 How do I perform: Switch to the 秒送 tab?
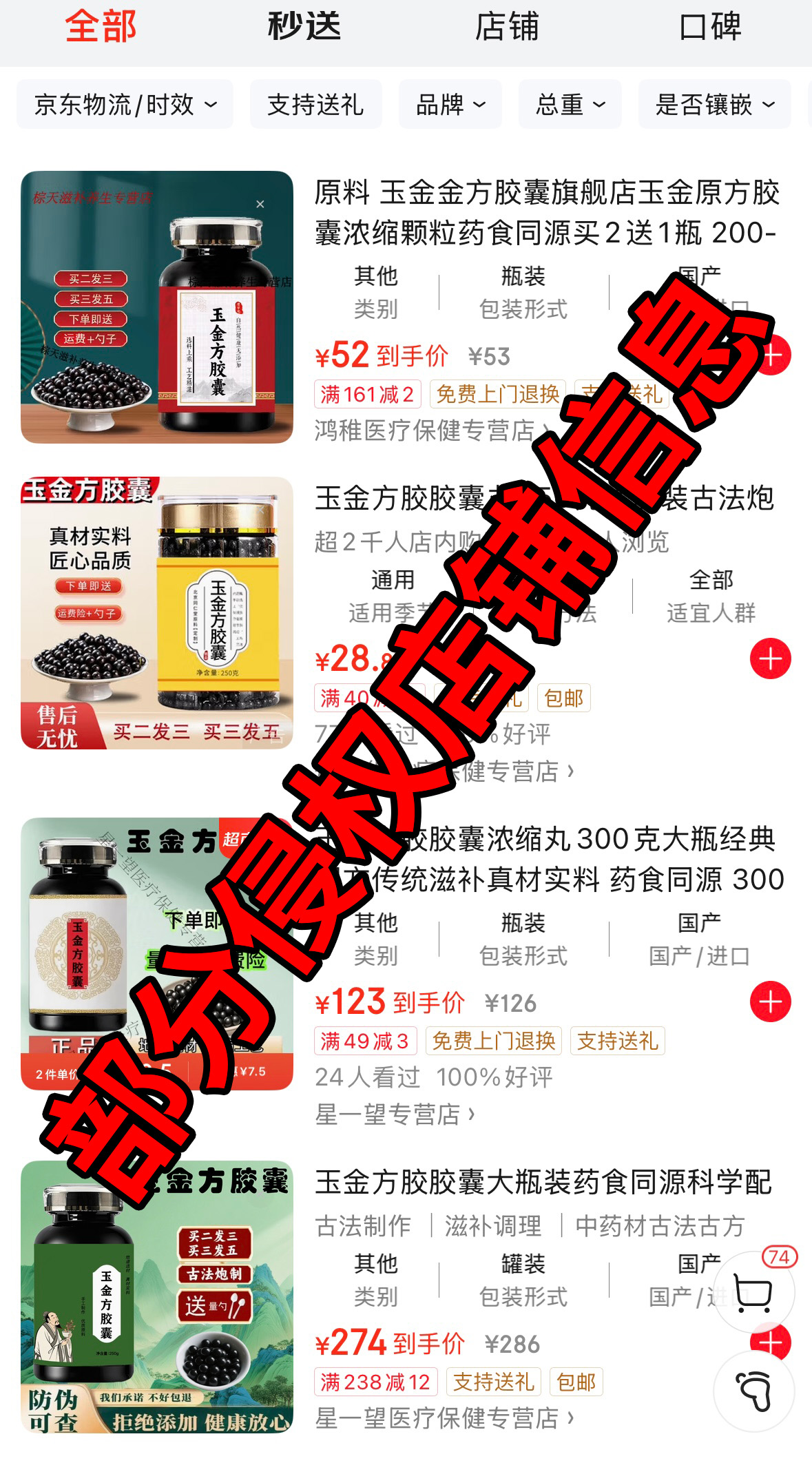(x=304, y=28)
